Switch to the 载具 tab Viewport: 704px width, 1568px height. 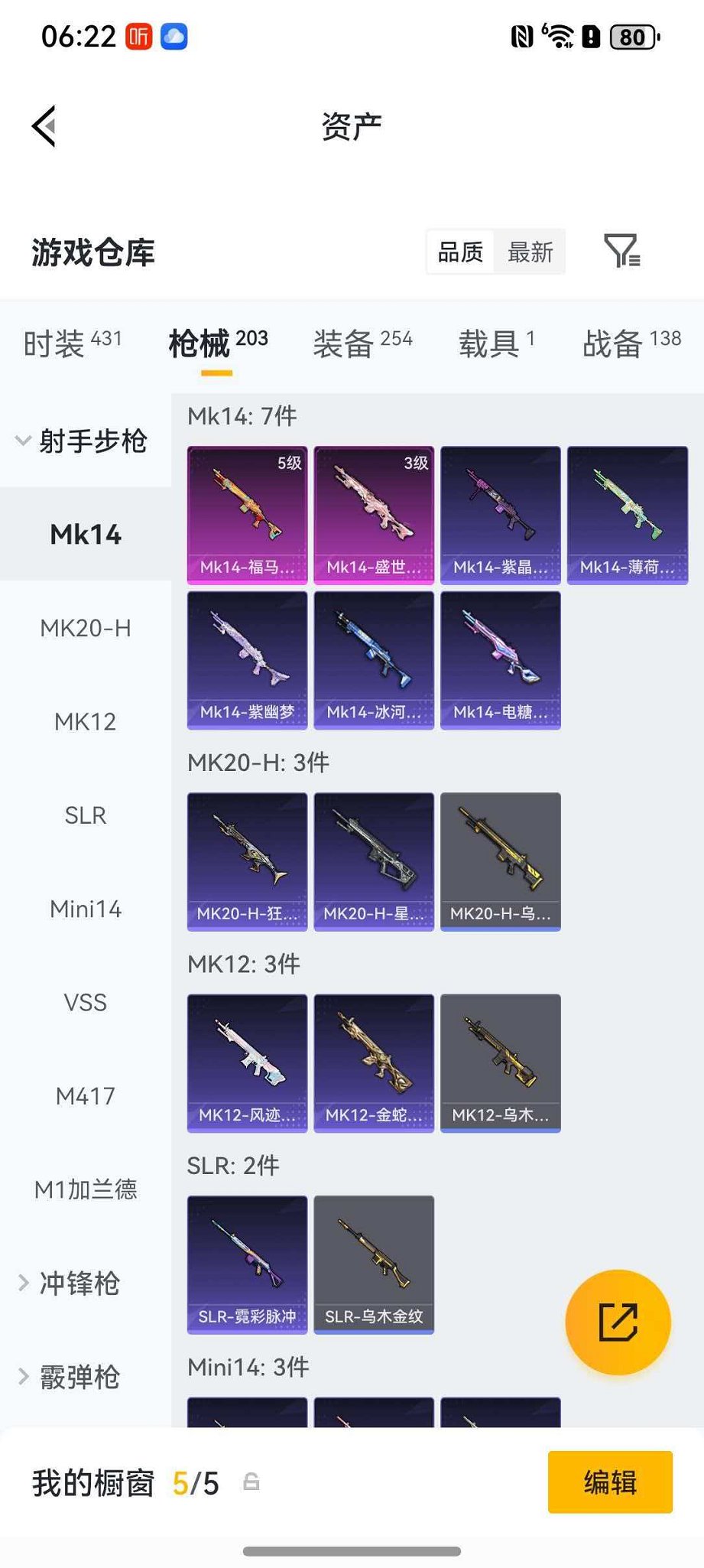pos(496,343)
